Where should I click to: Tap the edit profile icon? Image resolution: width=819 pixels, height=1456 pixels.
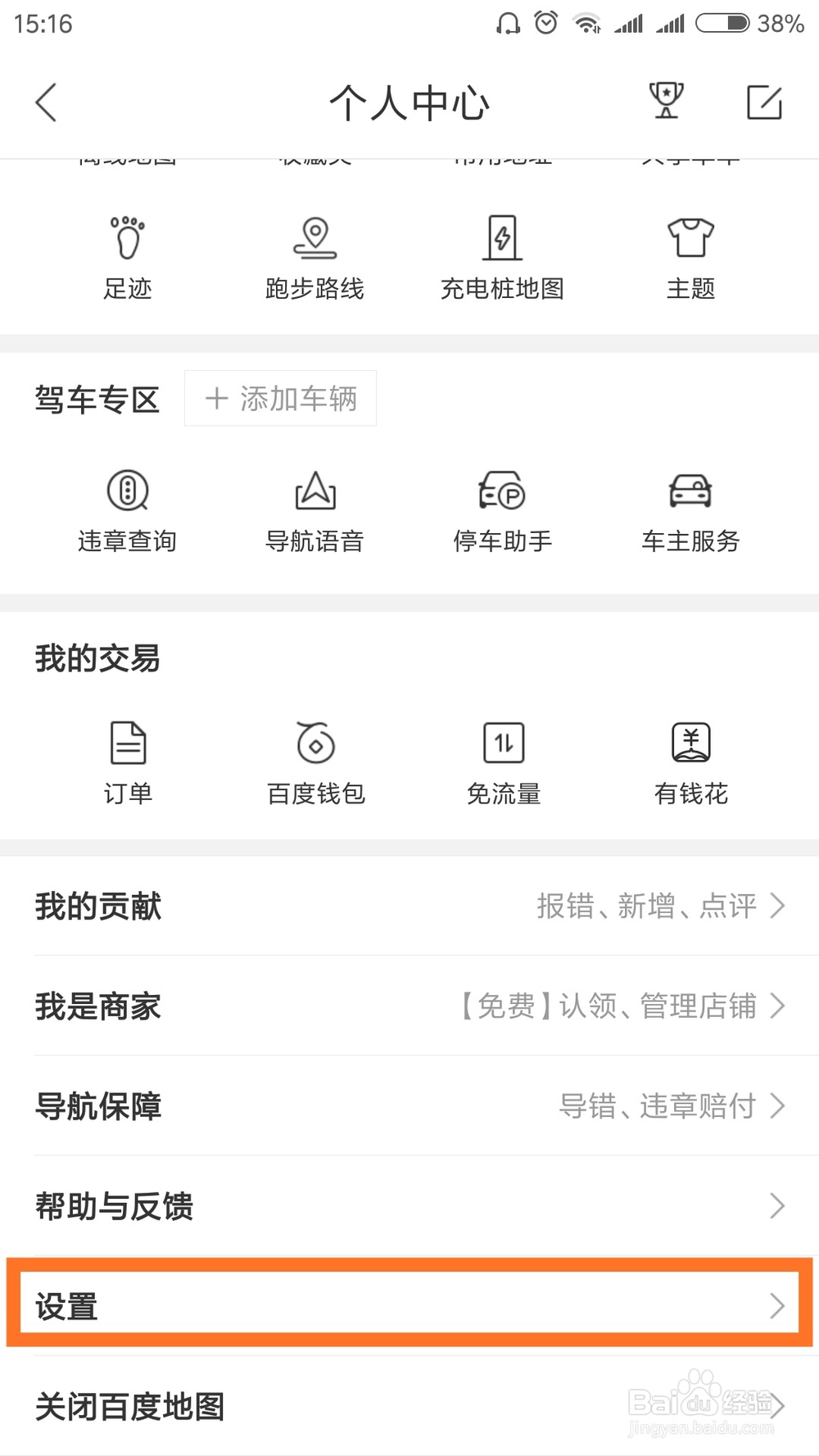coord(764,102)
